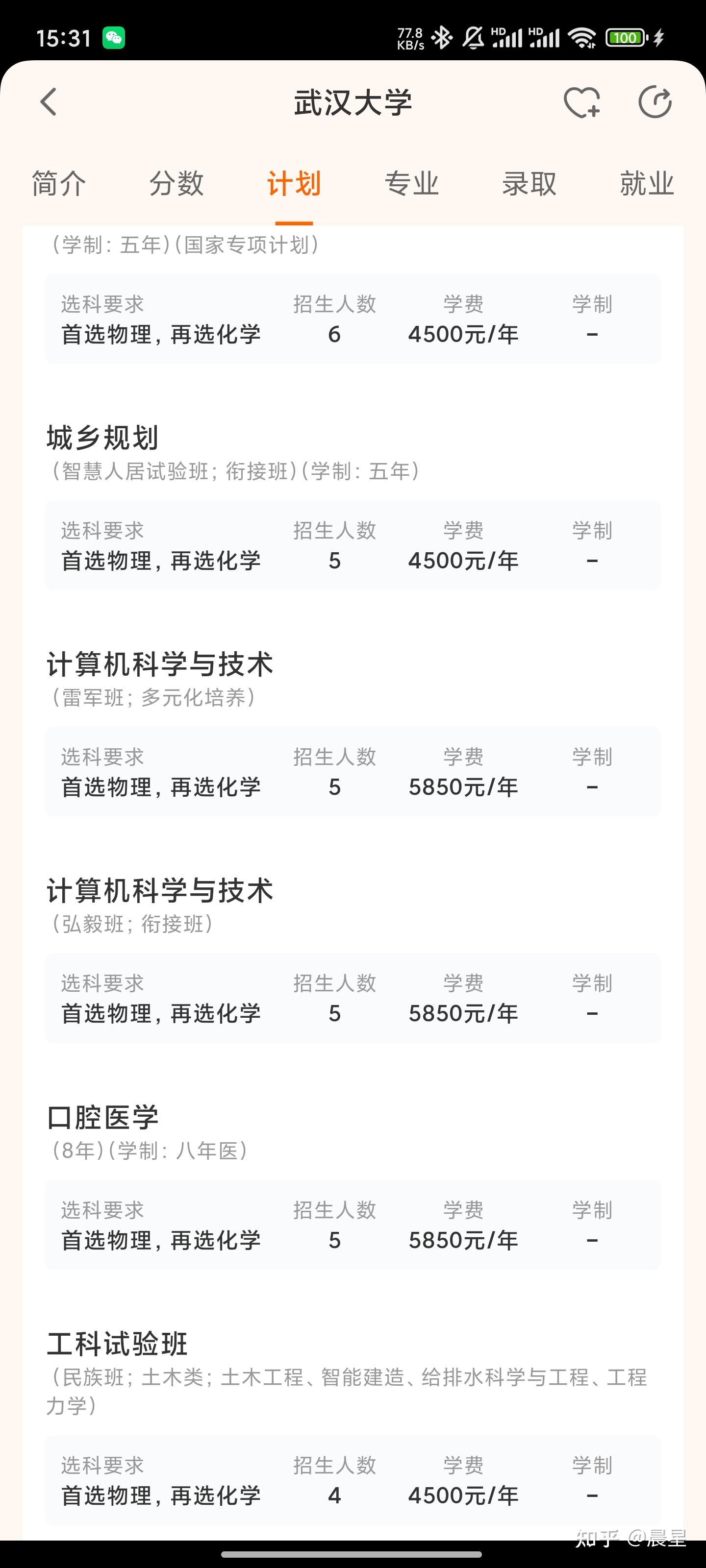
Task: Go back from 武汉大学 page
Action: pos(48,101)
